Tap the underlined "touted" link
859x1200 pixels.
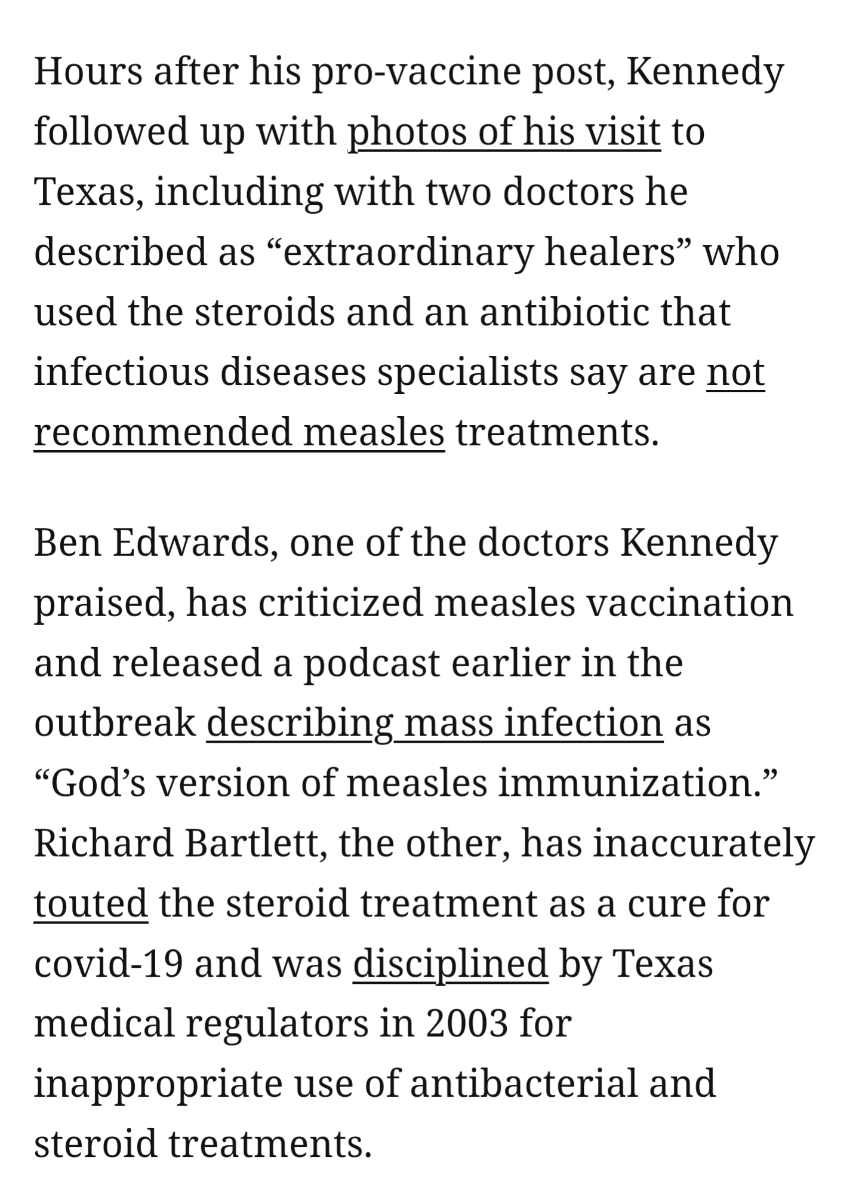pos(90,902)
